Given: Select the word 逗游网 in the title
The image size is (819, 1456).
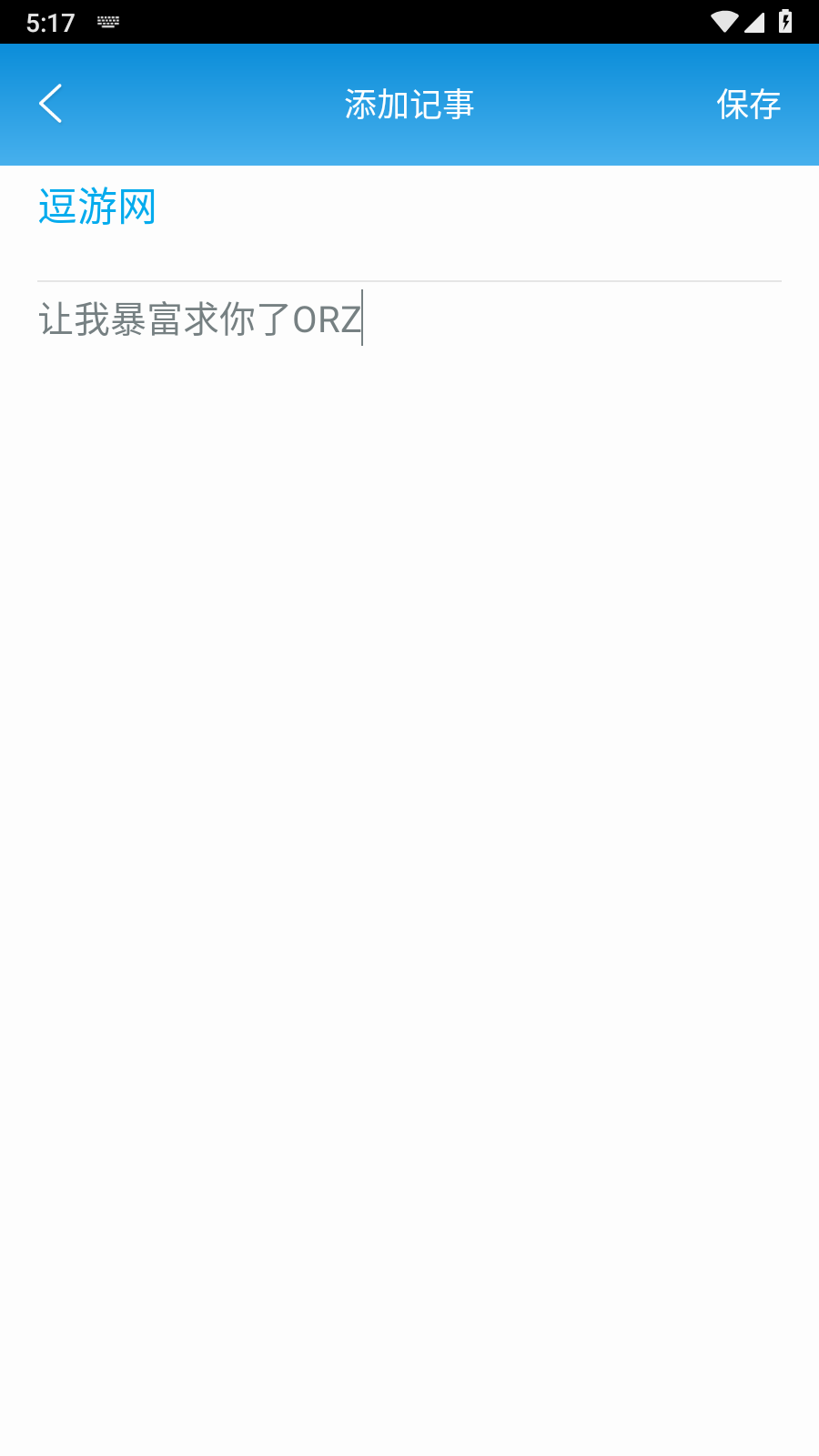Looking at the screenshot, I should [97, 207].
